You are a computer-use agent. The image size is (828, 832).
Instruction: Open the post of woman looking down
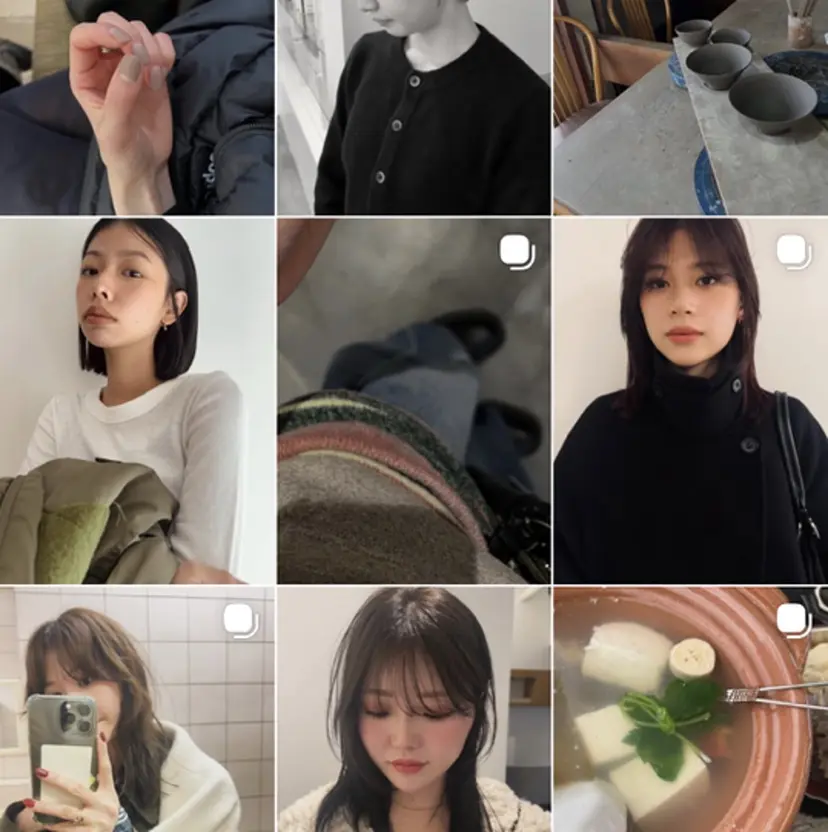pos(414,710)
